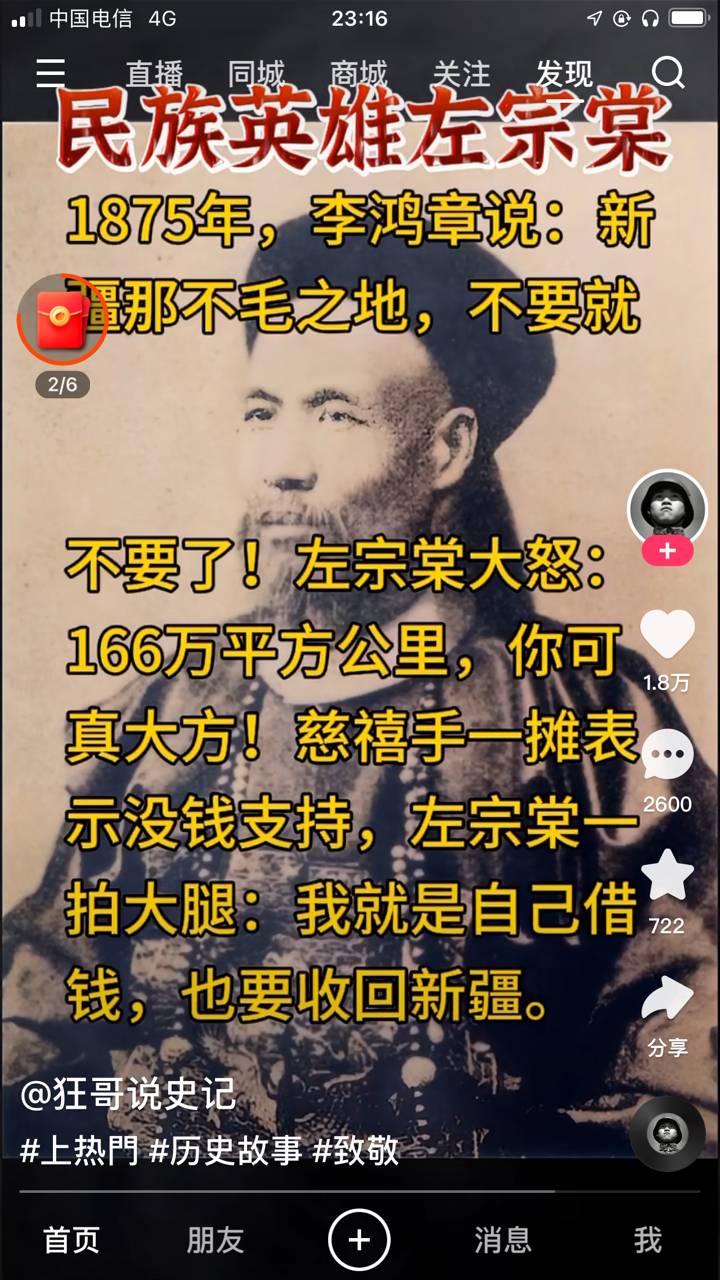Open the 消息 tab
This screenshot has width=720, height=1280.
pos(503,1240)
